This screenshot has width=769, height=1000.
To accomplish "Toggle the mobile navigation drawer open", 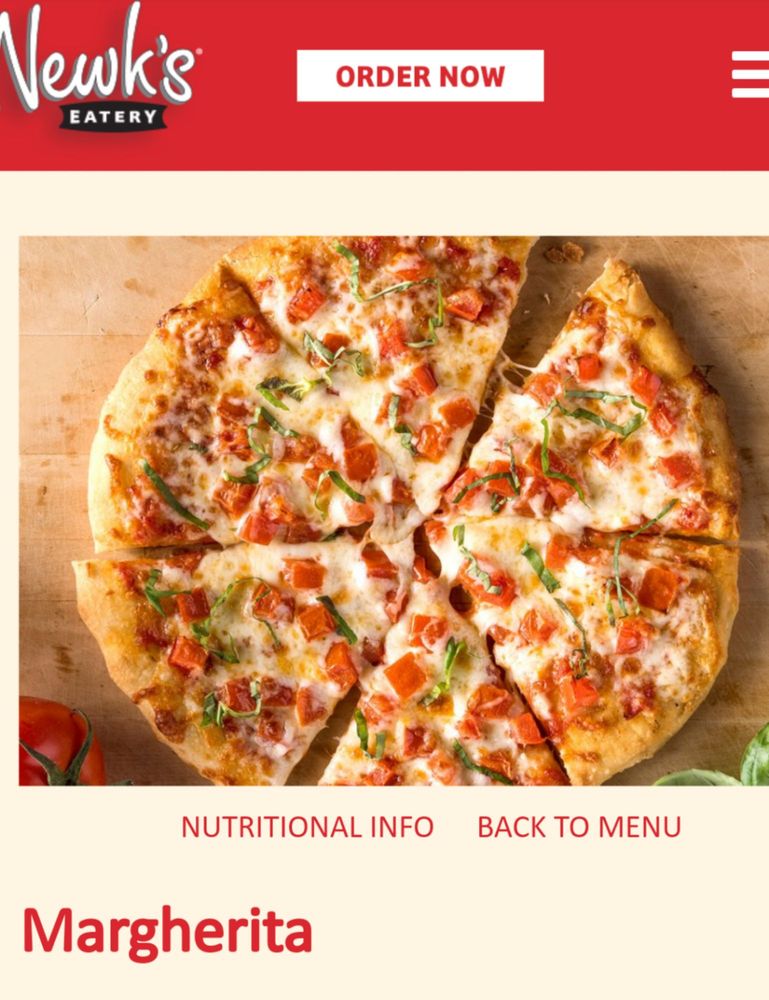I will coord(751,77).
